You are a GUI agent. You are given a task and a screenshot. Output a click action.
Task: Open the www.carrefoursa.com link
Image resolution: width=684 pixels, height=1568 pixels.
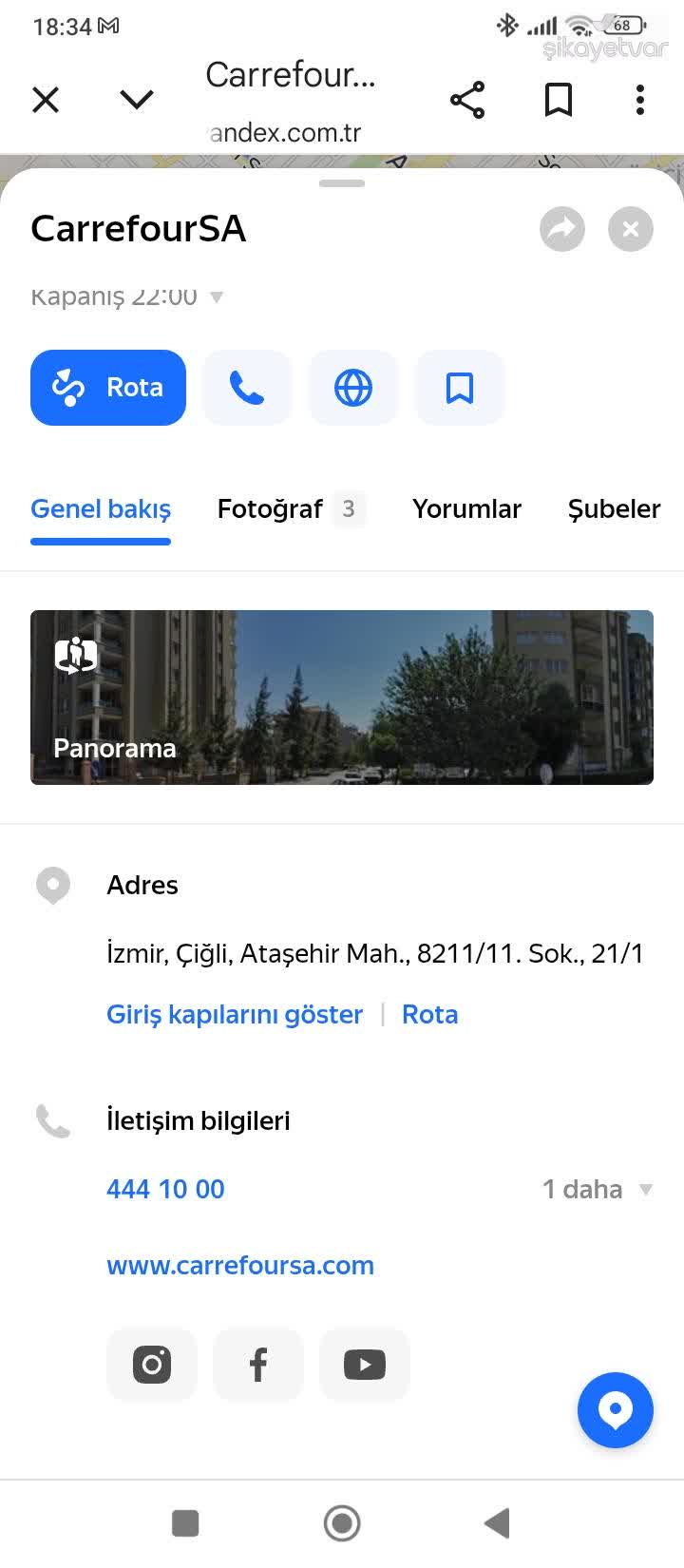pyautogui.click(x=239, y=1265)
